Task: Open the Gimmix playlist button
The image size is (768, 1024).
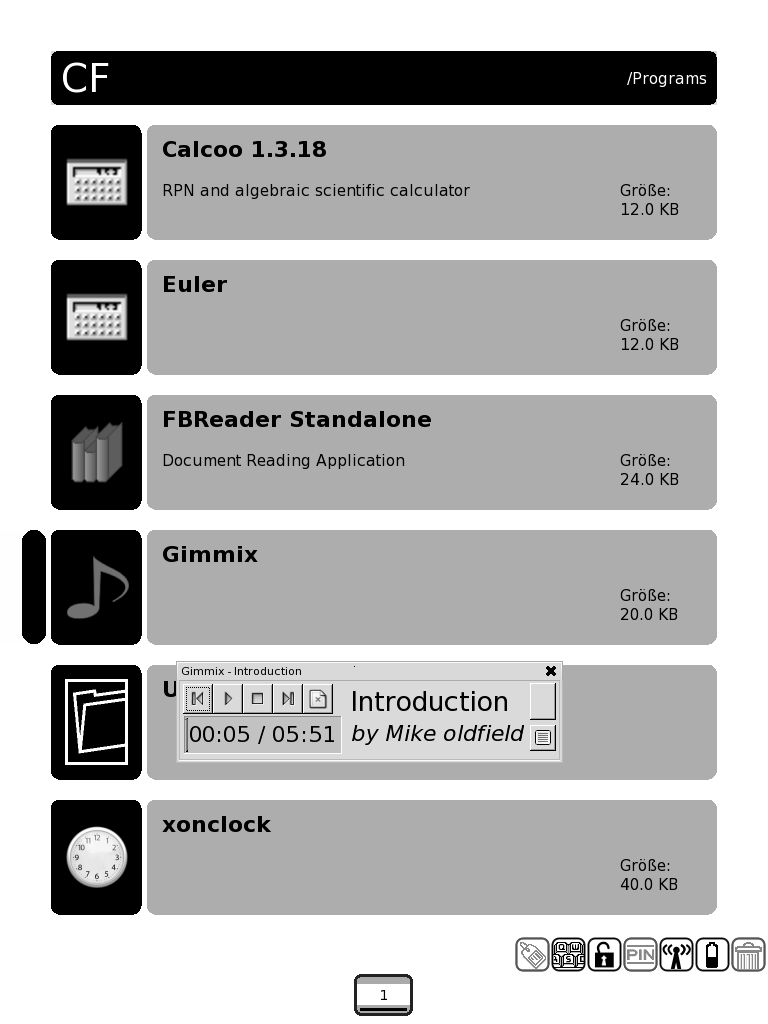Action: coord(542,738)
